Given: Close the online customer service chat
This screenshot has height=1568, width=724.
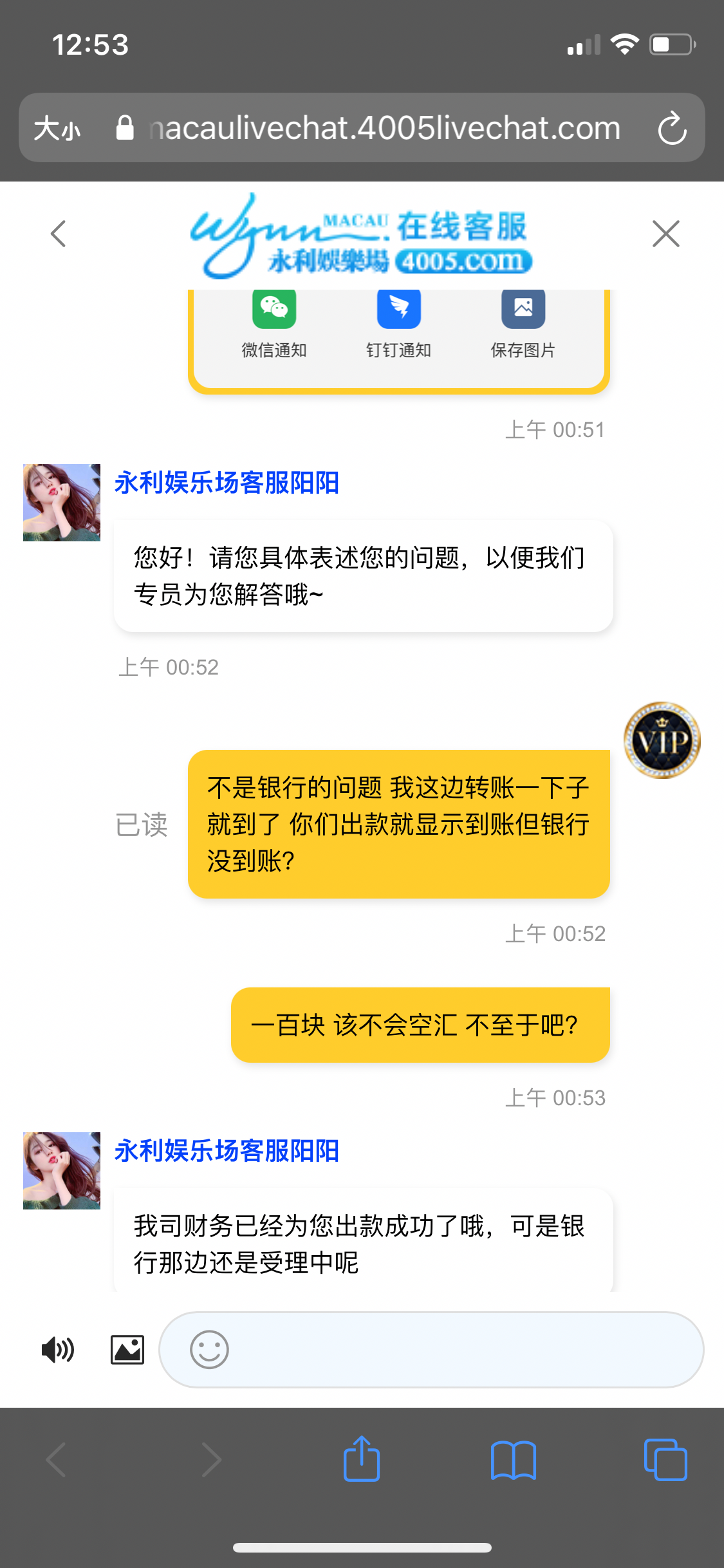Looking at the screenshot, I should point(665,234).
